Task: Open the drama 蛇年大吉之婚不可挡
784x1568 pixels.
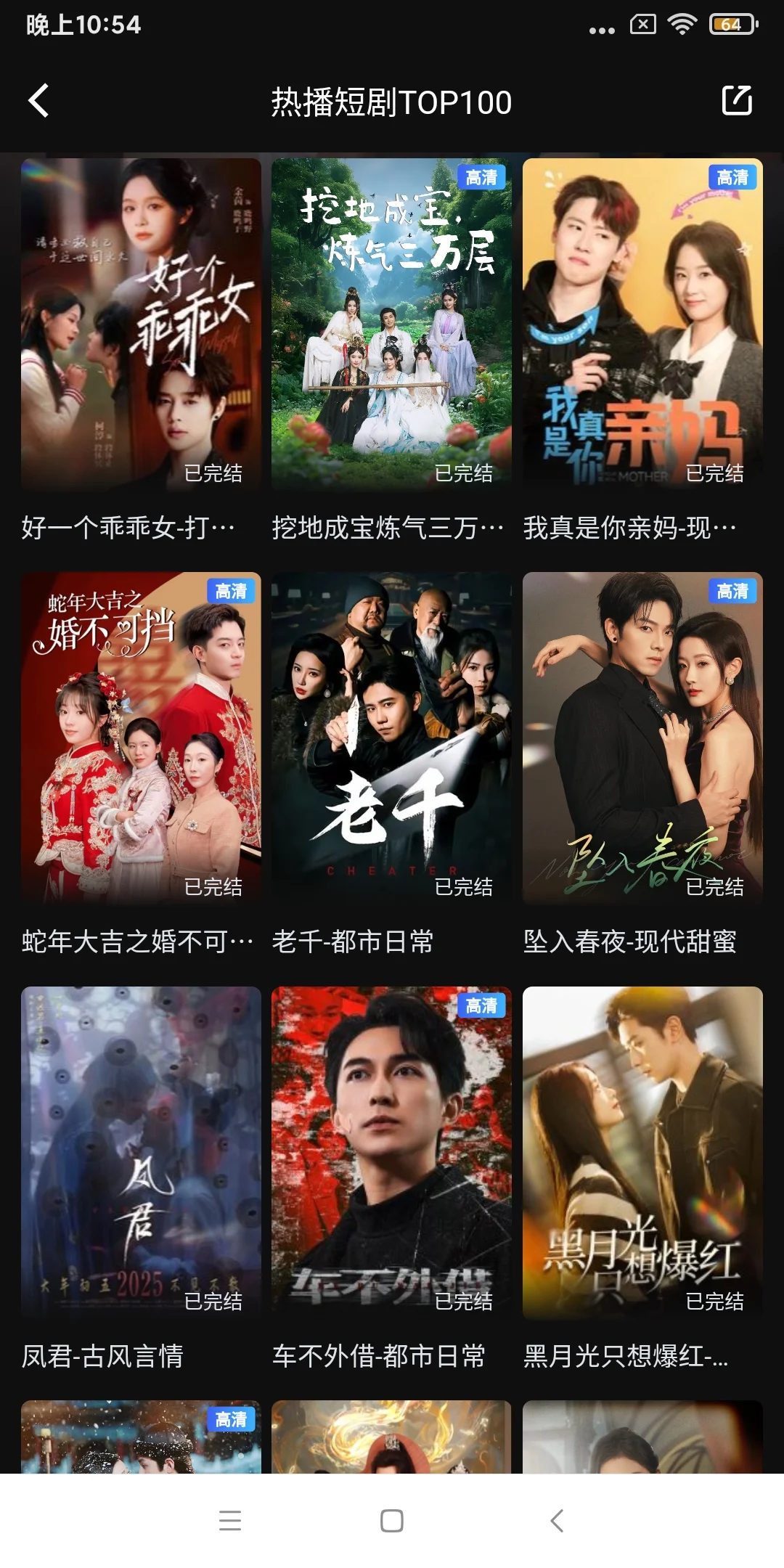Action: click(141, 738)
